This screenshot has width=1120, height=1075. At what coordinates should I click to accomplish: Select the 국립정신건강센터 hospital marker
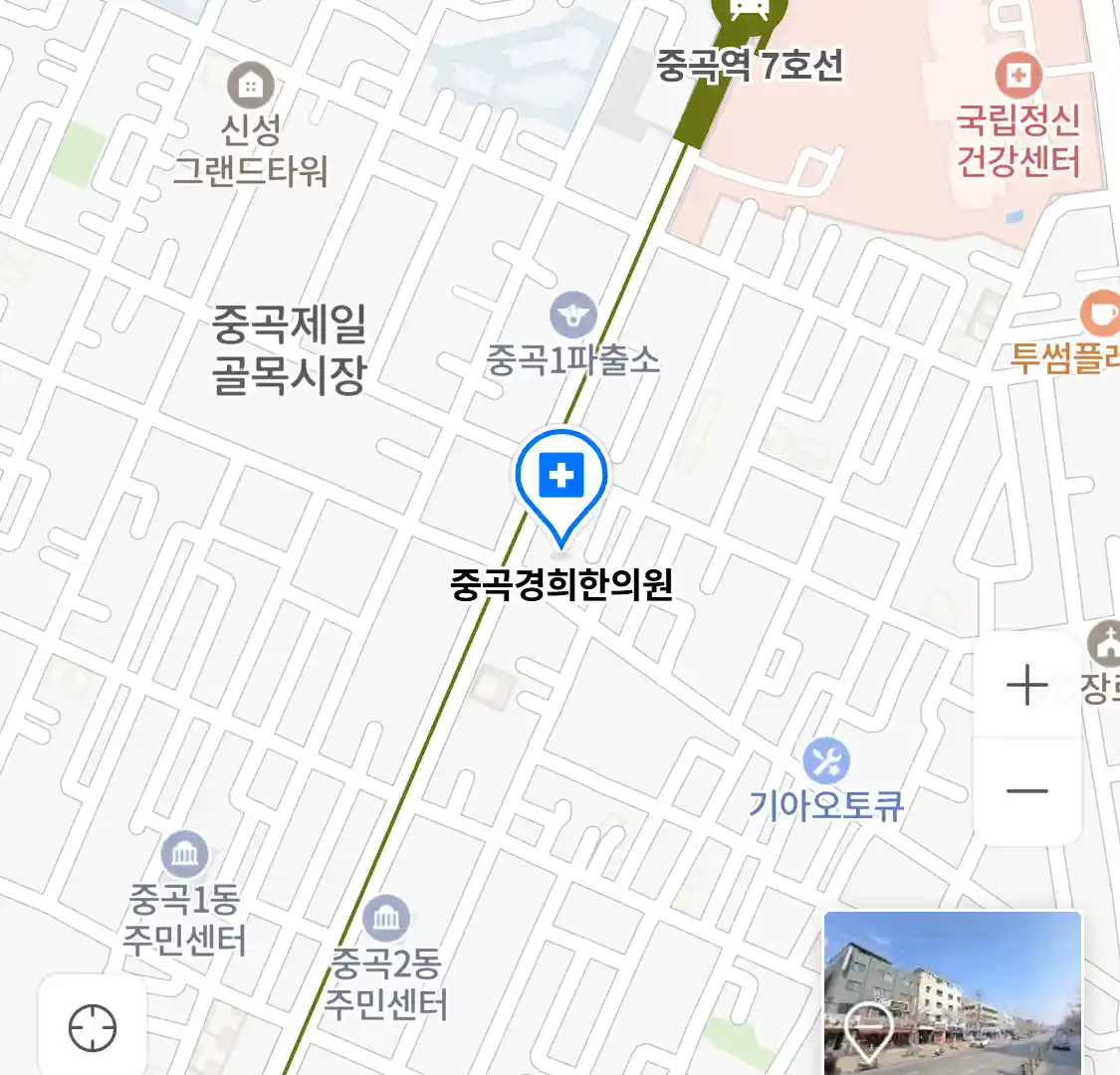click(1017, 75)
